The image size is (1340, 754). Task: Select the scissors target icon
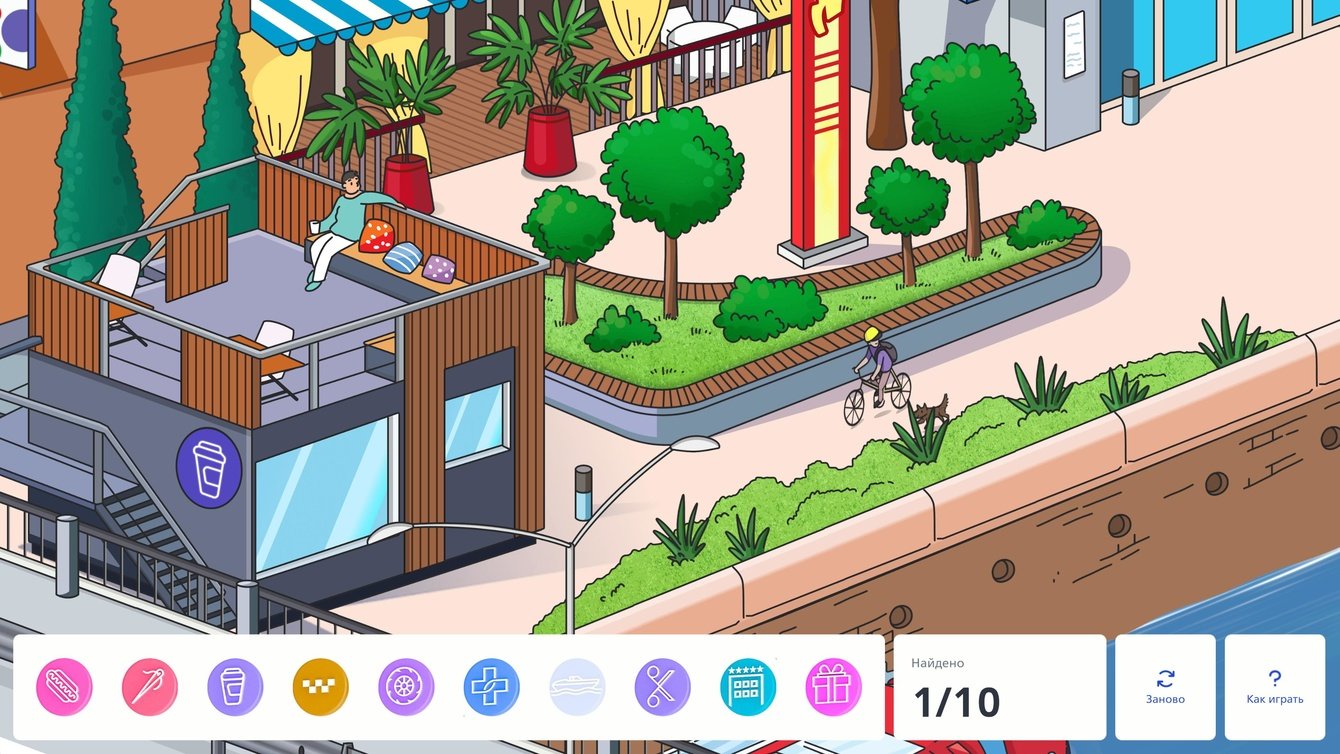(663, 687)
